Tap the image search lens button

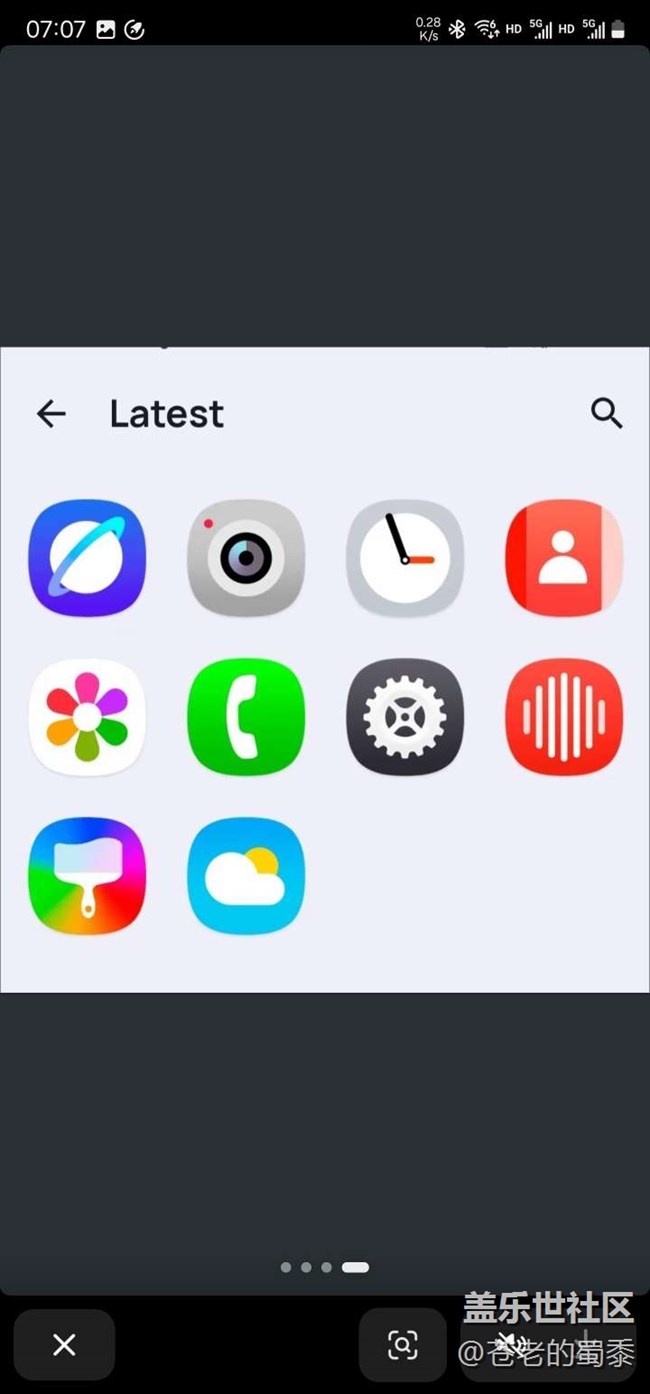[x=403, y=1345]
